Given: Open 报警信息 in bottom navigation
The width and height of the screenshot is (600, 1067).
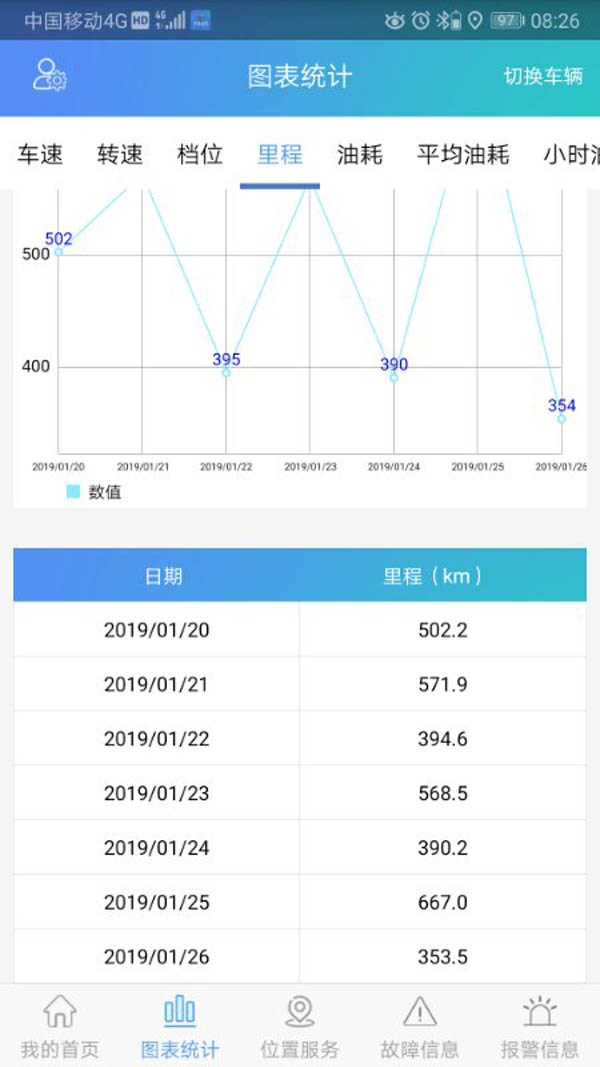Looking at the screenshot, I should [x=540, y=1026].
